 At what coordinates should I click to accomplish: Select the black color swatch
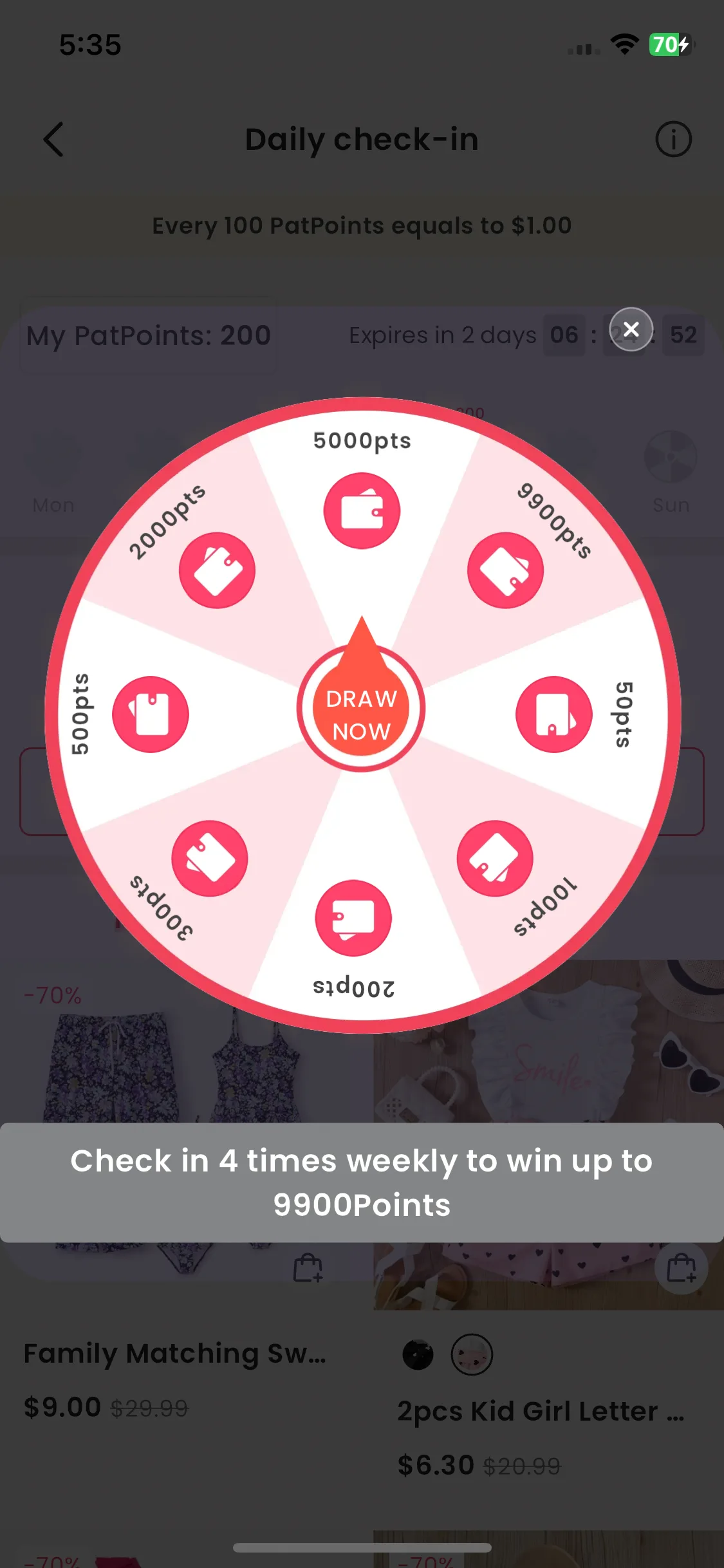(x=418, y=1354)
